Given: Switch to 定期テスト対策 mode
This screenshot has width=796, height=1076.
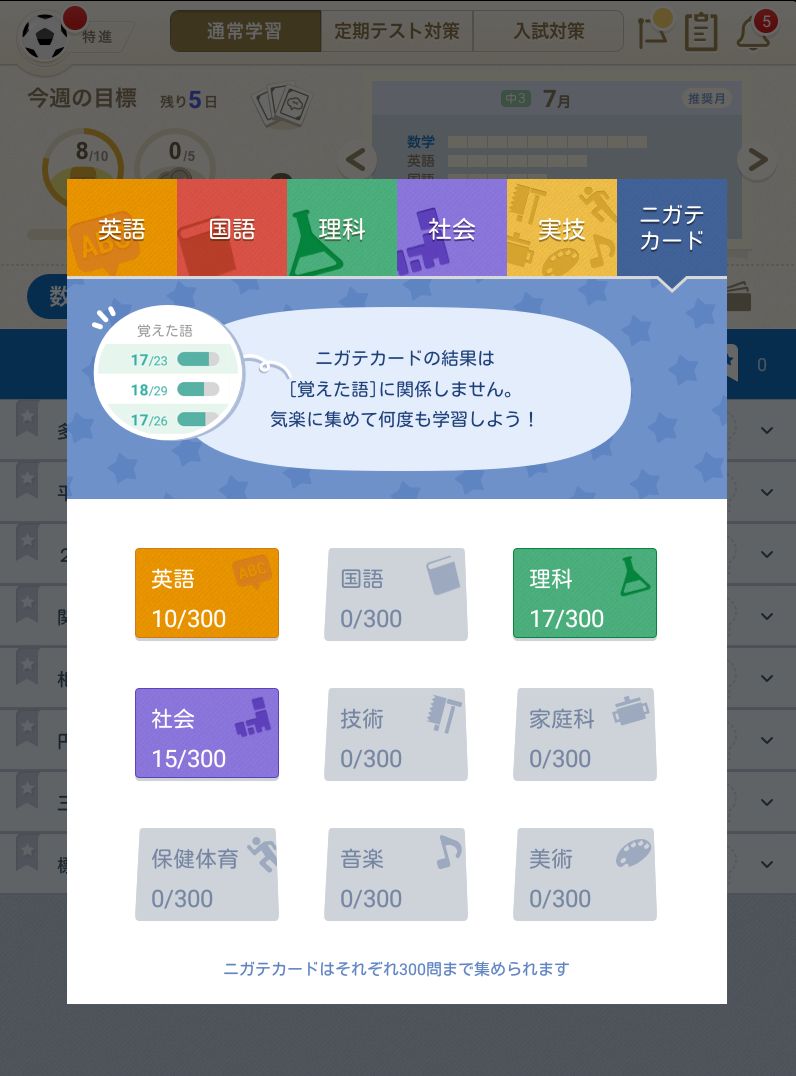Looking at the screenshot, I should 396,31.
